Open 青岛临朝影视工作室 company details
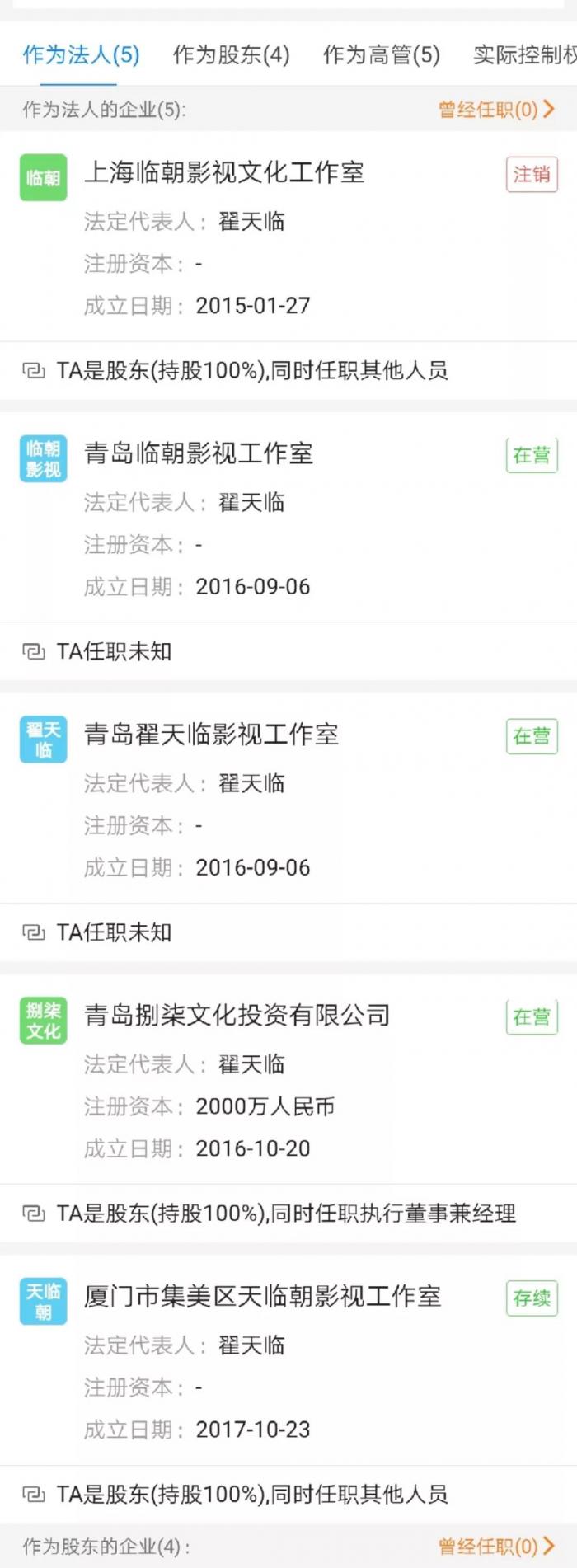The width and height of the screenshot is (577, 1568). [199, 453]
